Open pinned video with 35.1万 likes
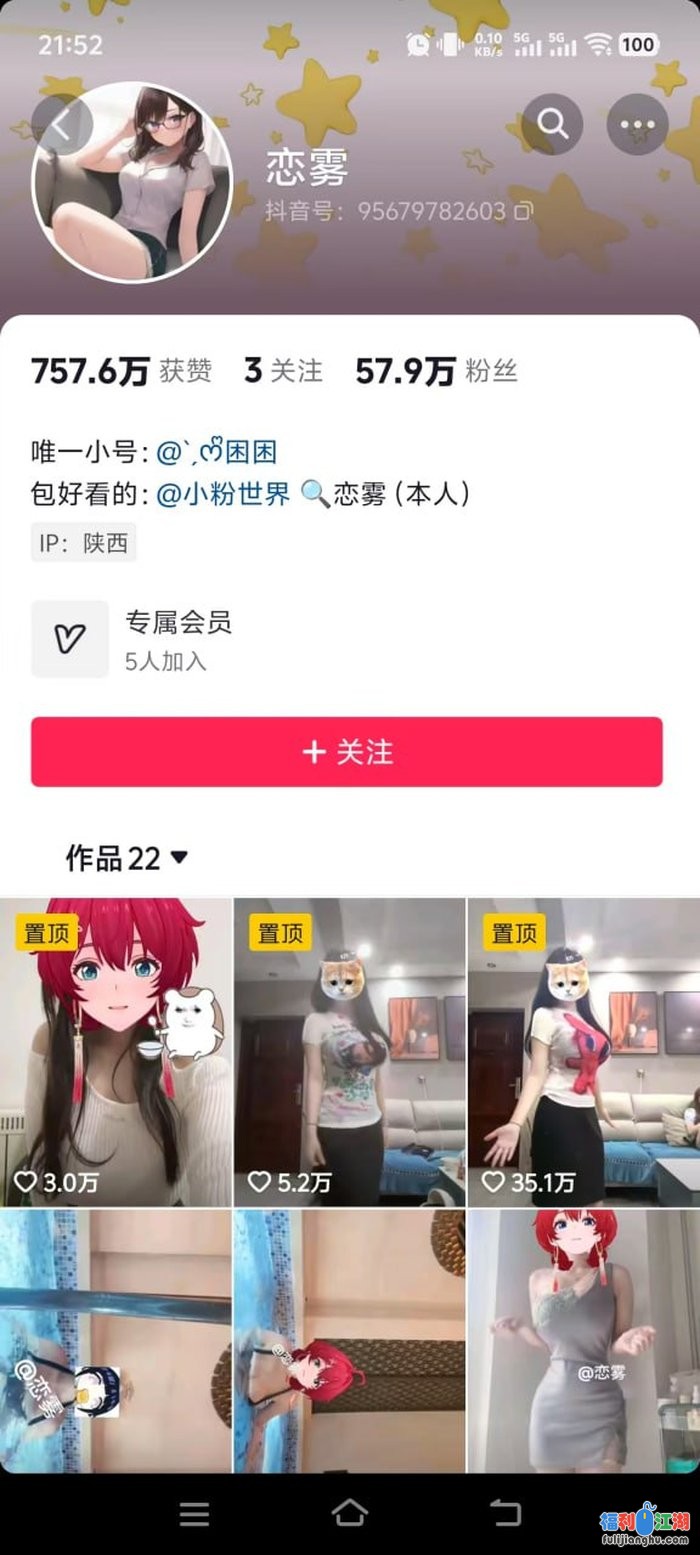This screenshot has height=1555, width=700. [583, 1050]
